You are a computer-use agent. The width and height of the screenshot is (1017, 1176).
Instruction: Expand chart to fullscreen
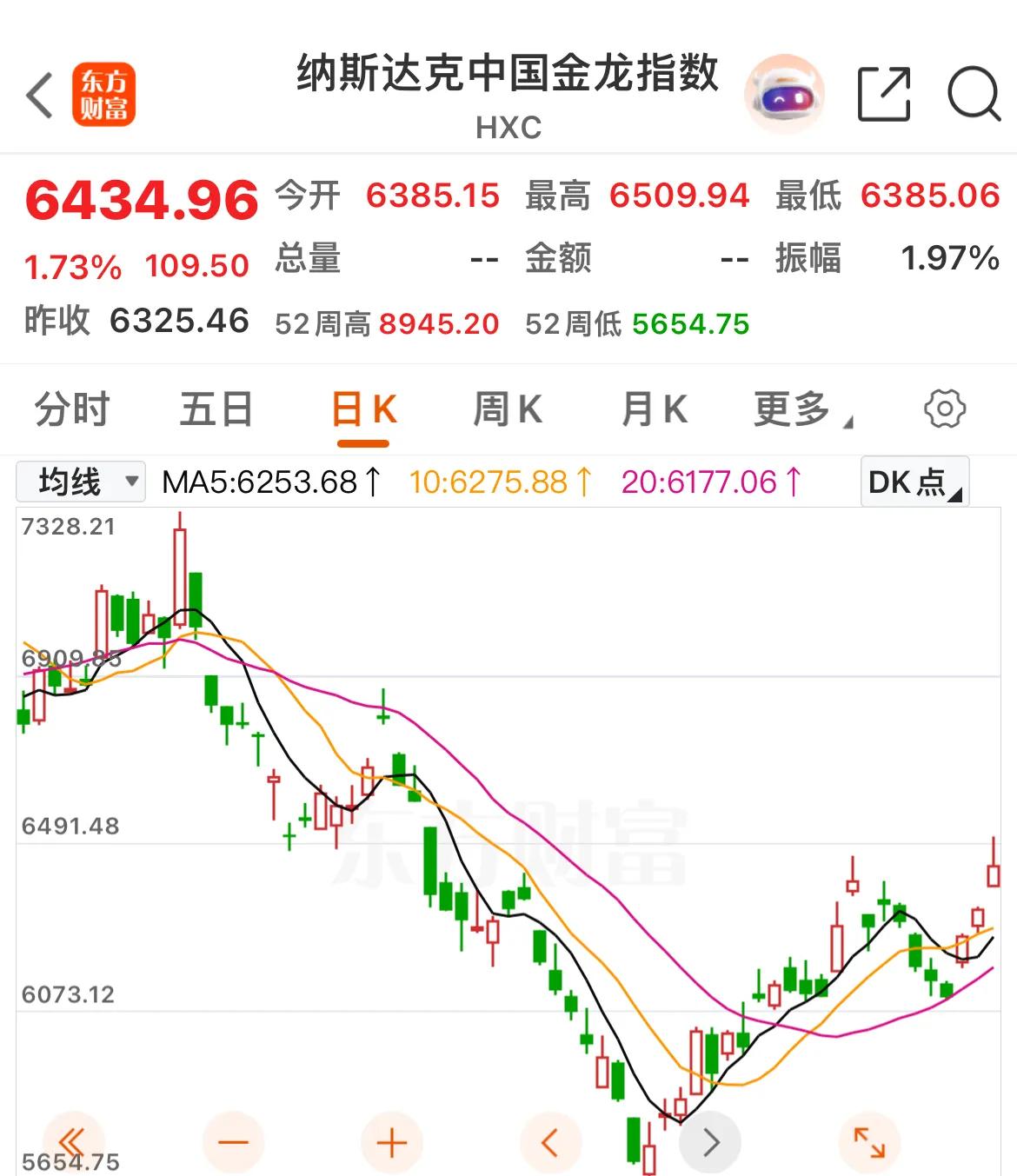tap(869, 1142)
